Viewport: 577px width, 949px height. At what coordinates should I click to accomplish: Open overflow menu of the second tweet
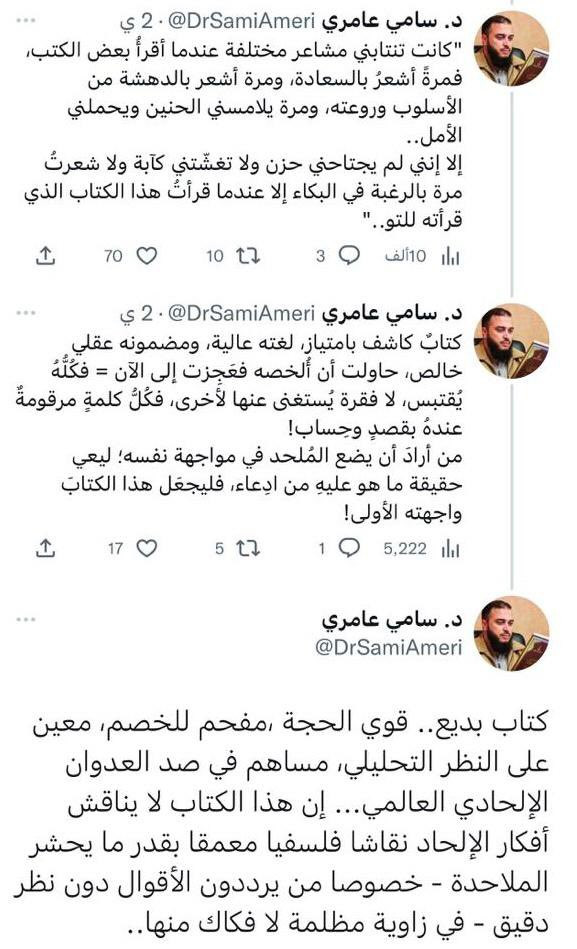tap(26, 313)
